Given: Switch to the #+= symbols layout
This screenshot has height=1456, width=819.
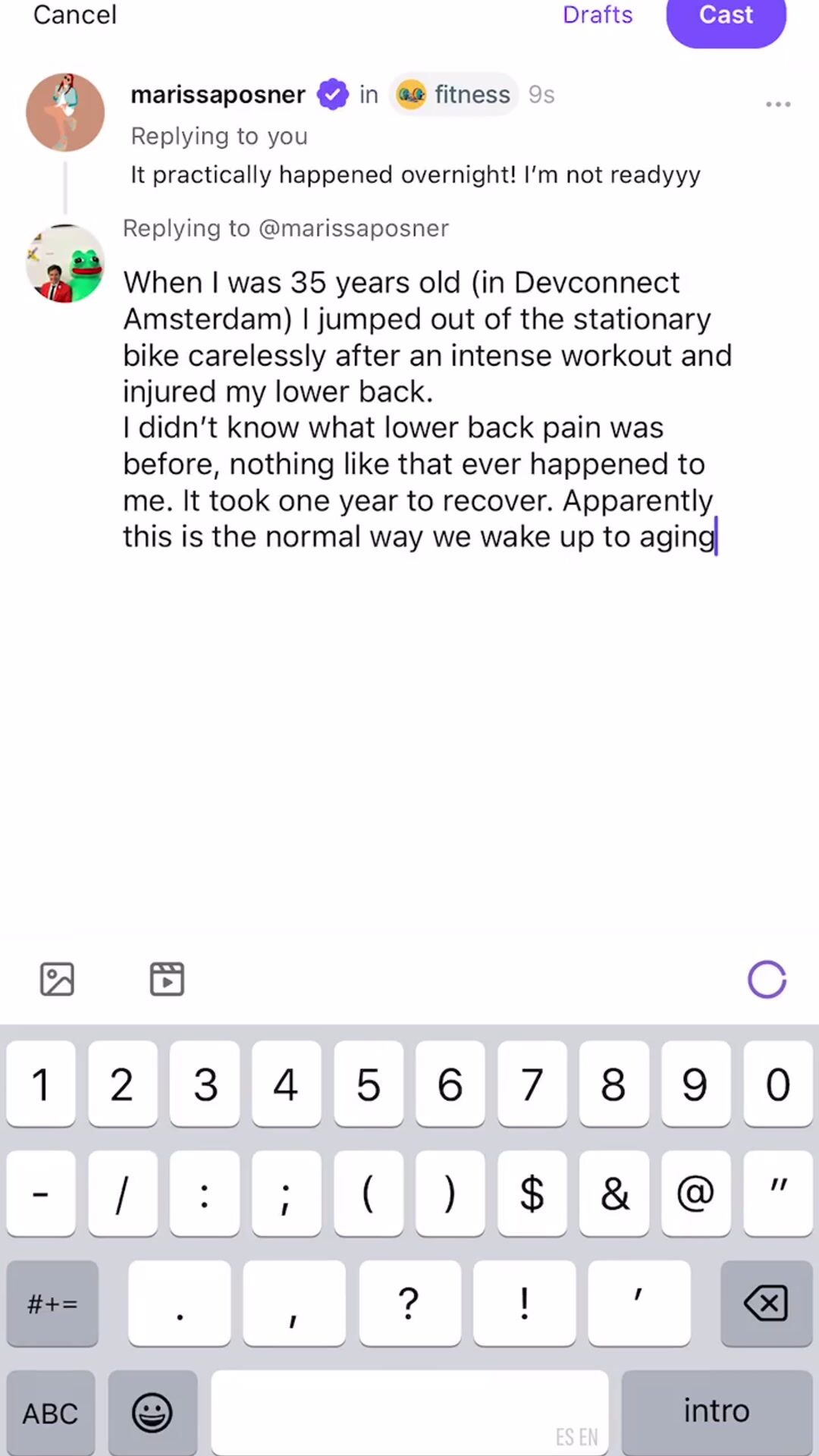Looking at the screenshot, I should pyautogui.click(x=52, y=1304).
